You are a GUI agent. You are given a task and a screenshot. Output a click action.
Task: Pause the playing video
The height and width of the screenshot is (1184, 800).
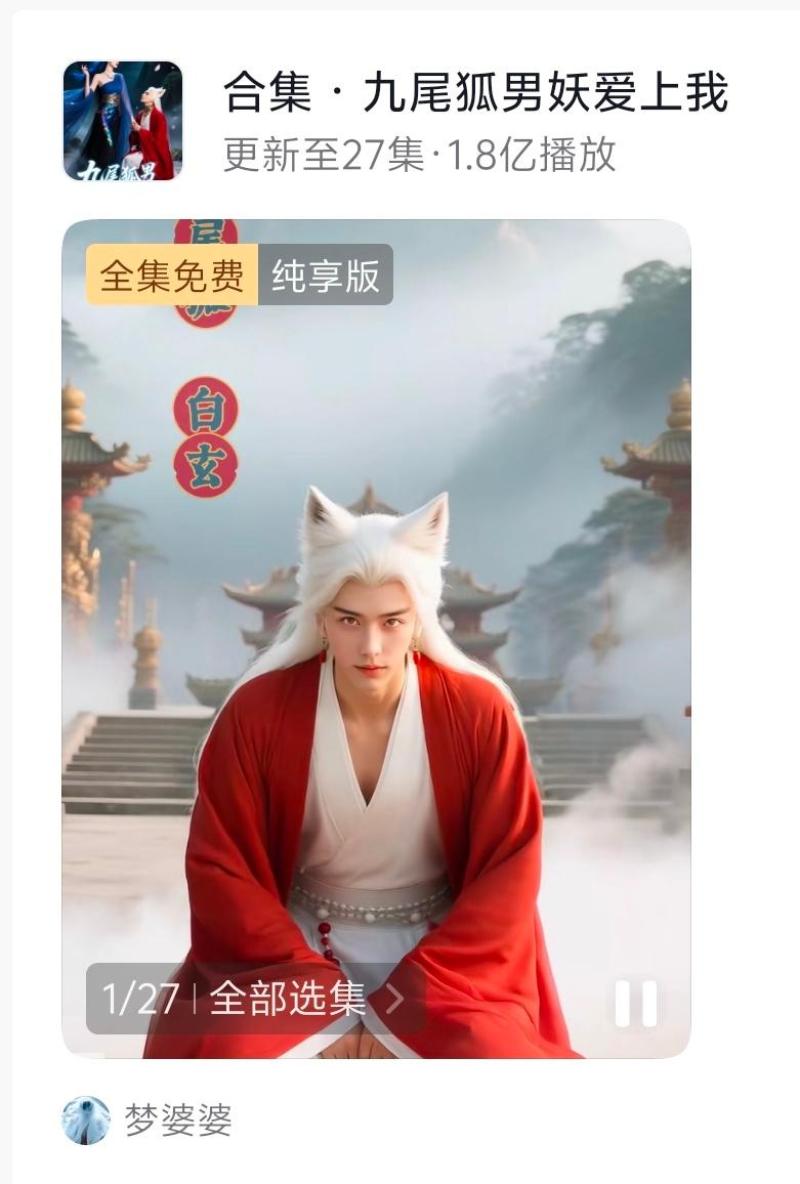click(635, 1003)
